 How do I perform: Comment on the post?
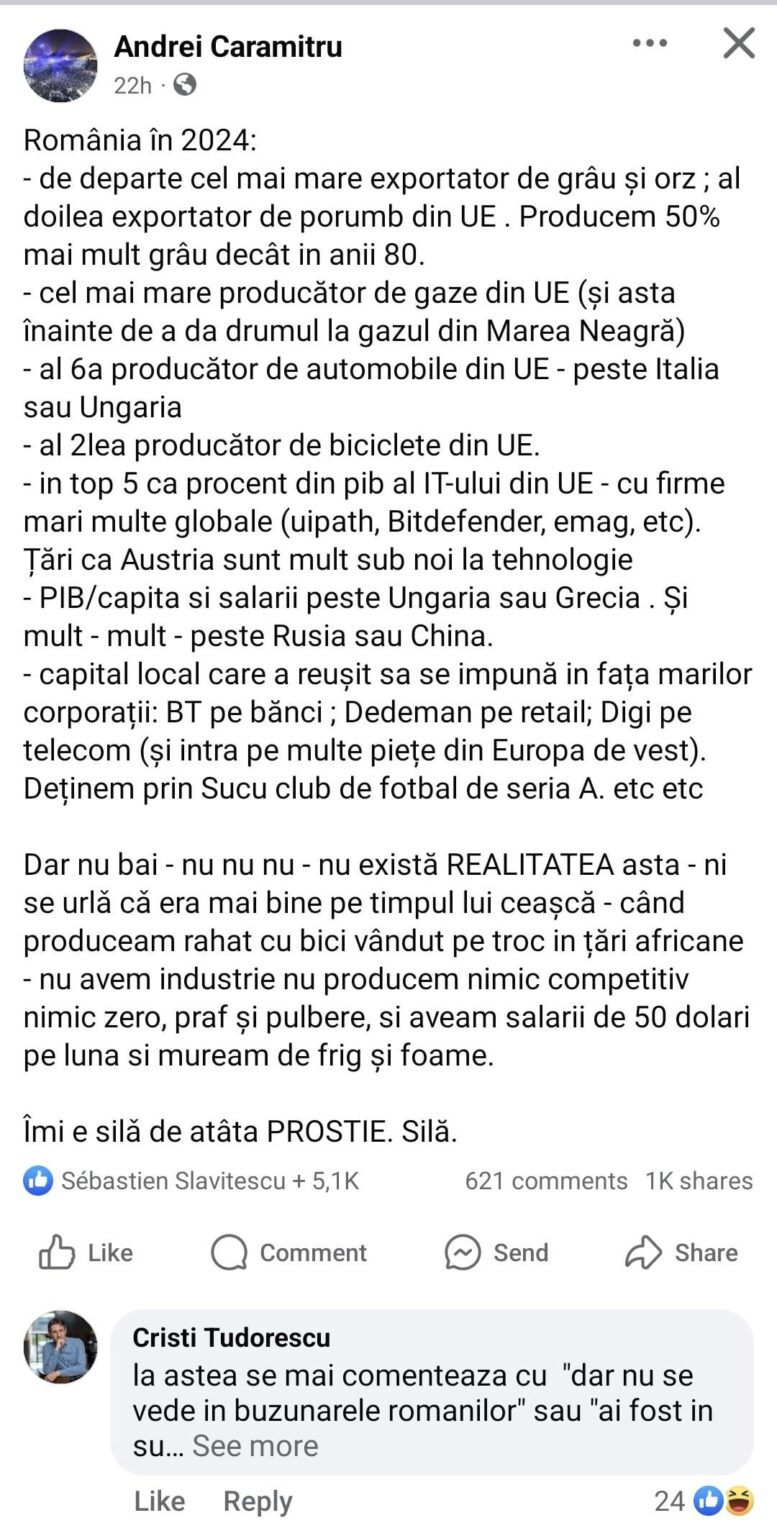coord(289,1253)
